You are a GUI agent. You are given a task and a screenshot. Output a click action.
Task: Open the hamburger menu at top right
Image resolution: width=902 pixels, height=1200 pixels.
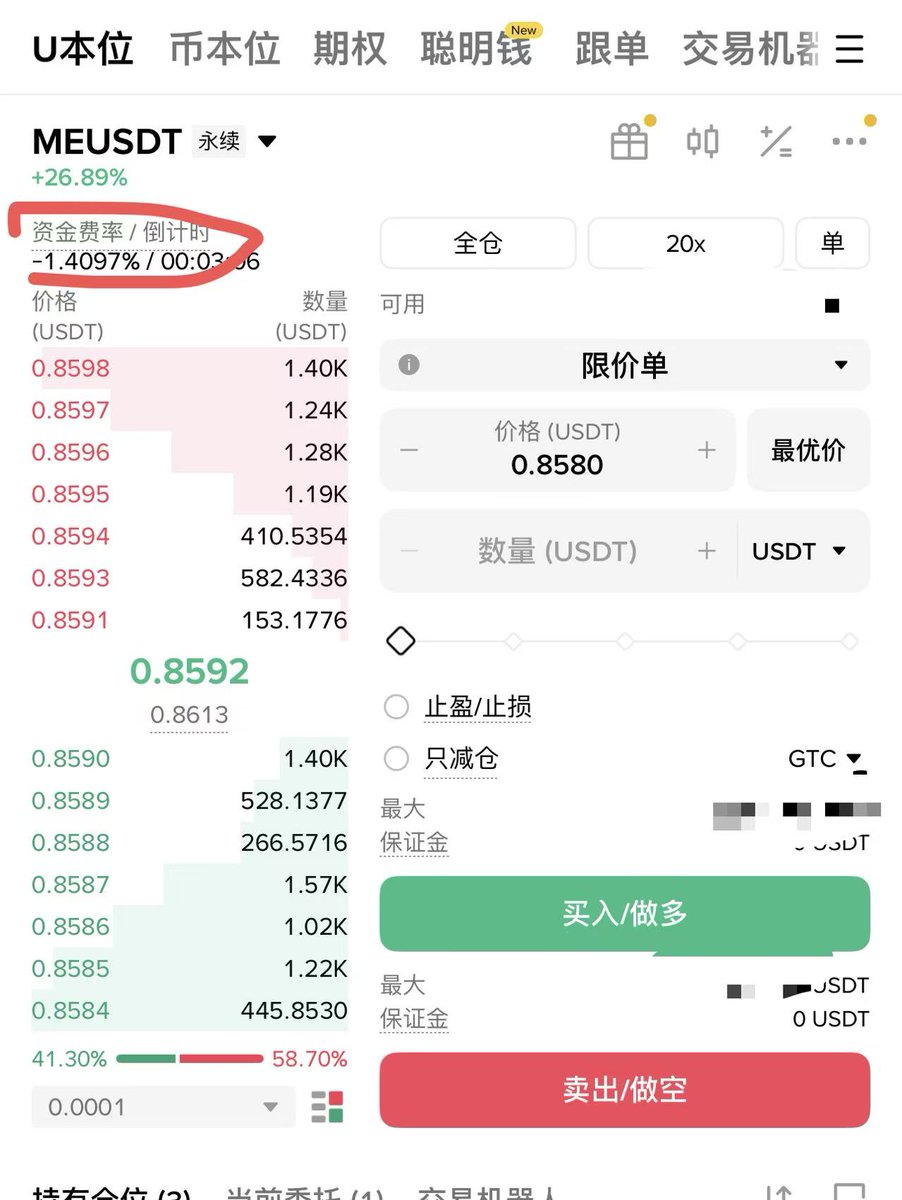pyautogui.click(x=849, y=48)
